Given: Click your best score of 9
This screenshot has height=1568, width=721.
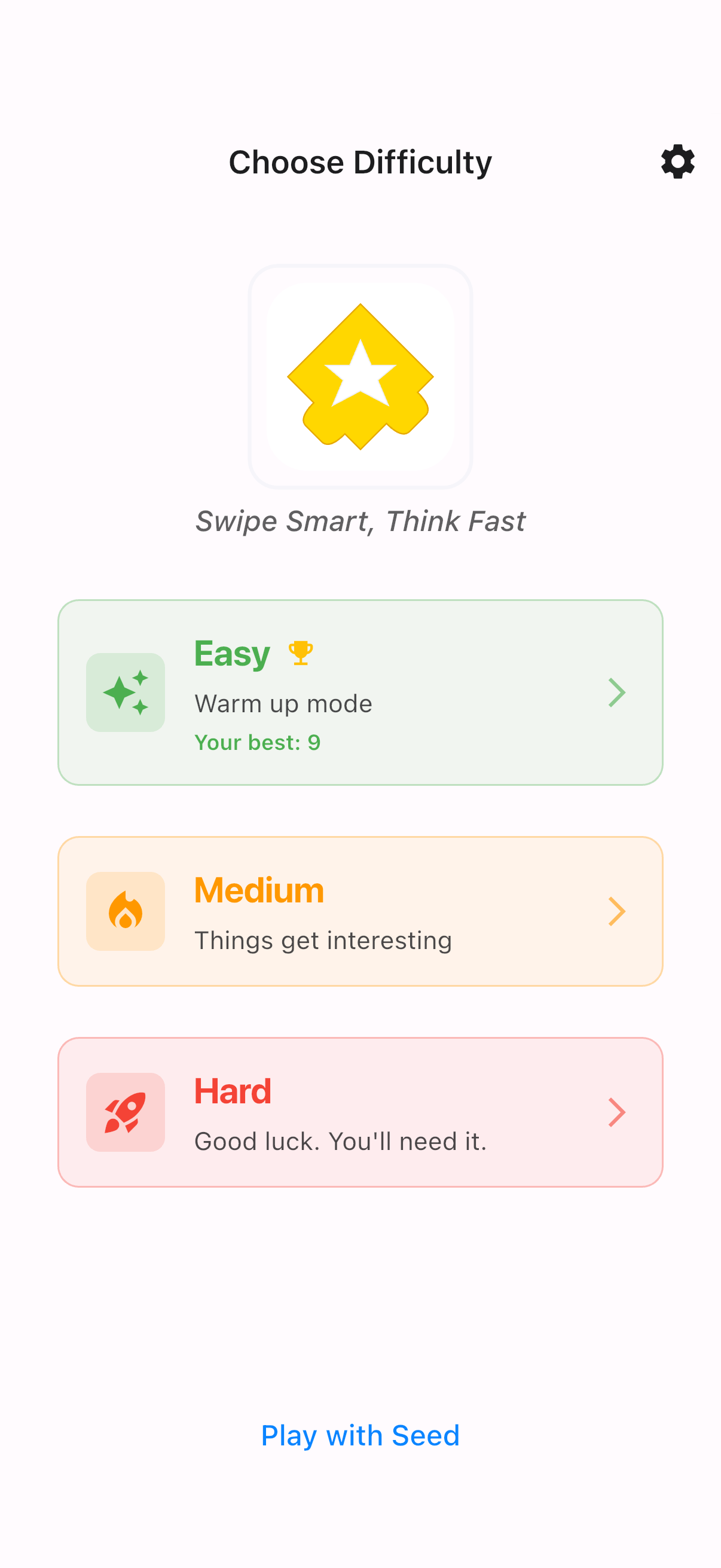Looking at the screenshot, I should [x=257, y=742].
